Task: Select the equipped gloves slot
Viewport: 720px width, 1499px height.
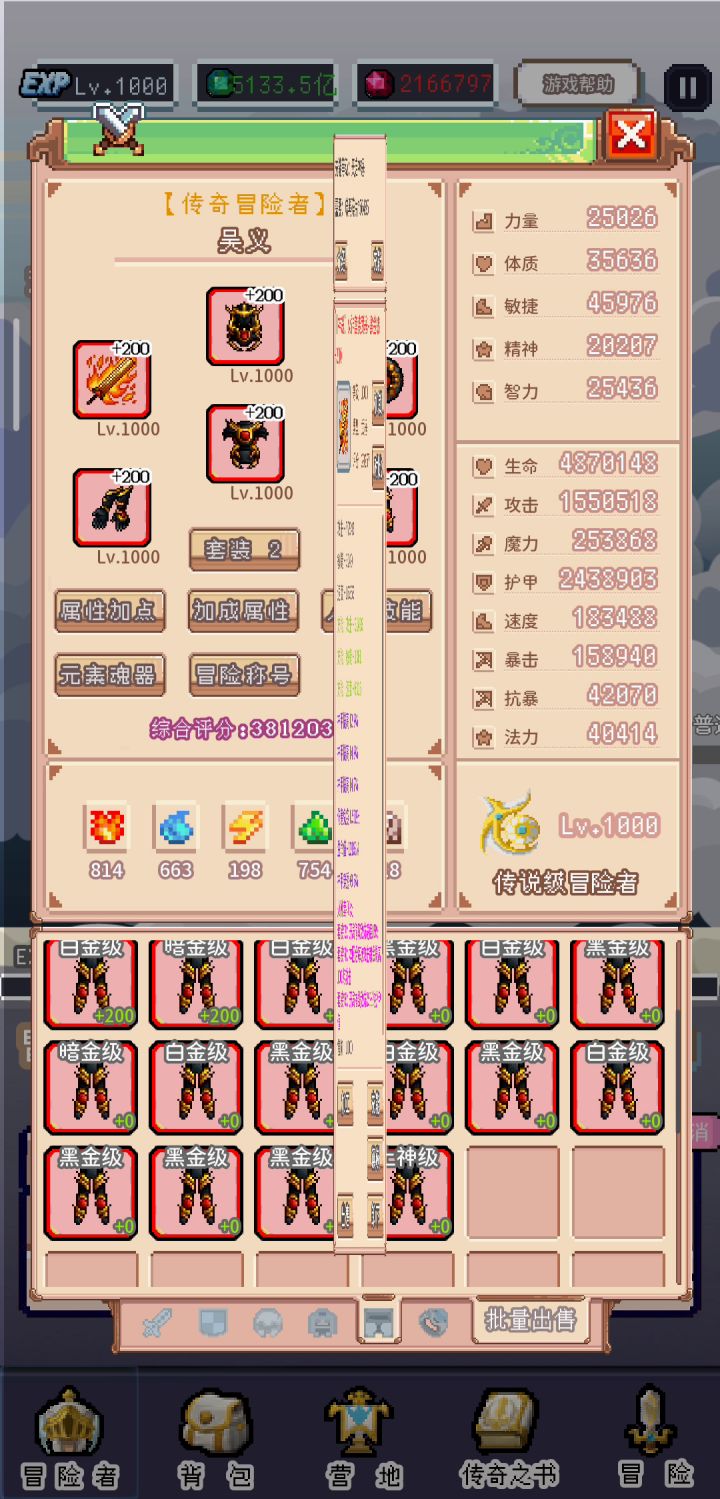Action: pyautogui.click(x=112, y=507)
